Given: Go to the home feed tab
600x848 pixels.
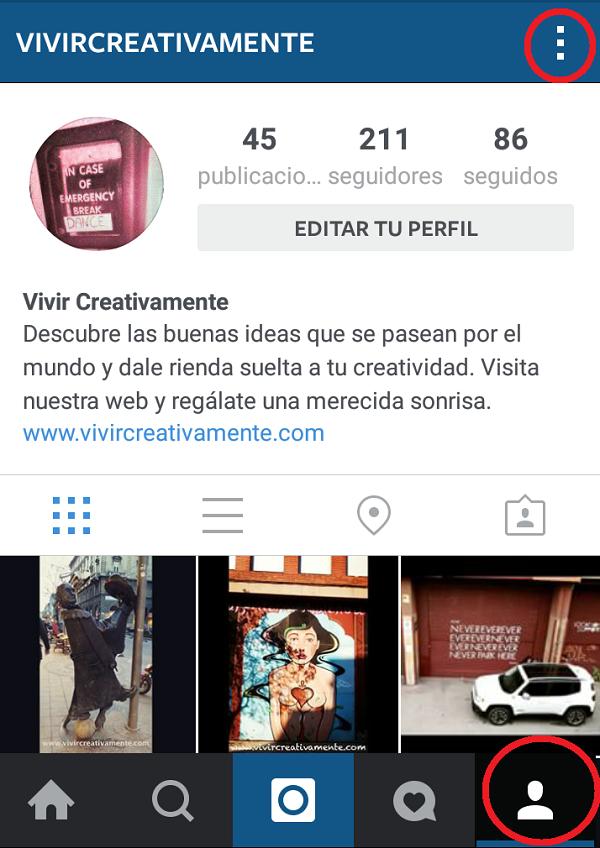Looking at the screenshot, I should coord(51,800).
